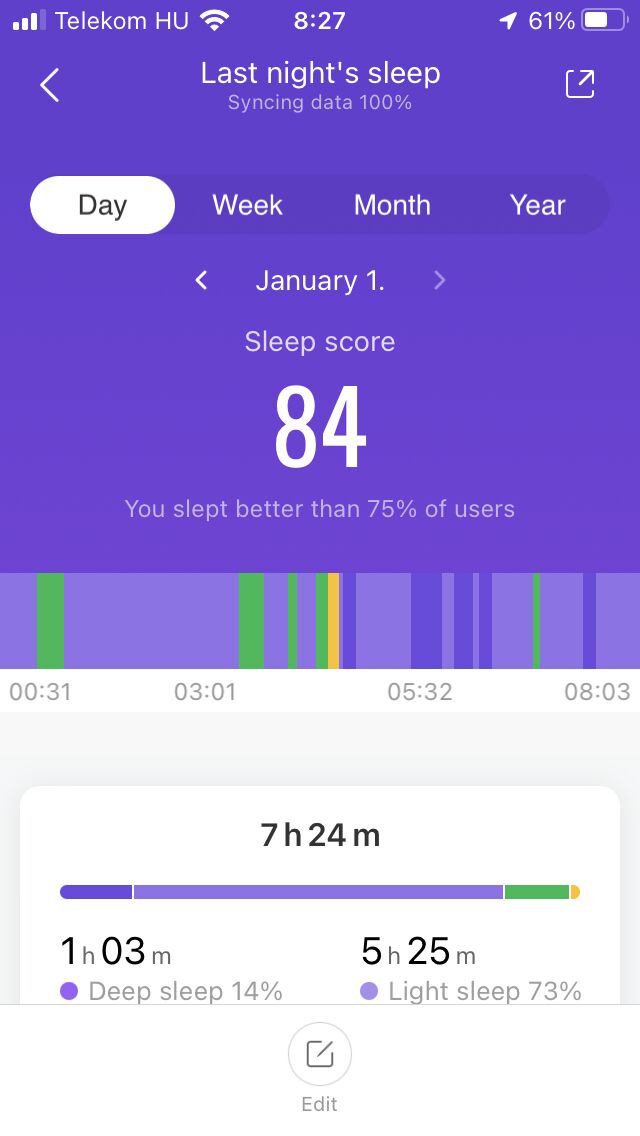The width and height of the screenshot is (640, 1136).
Task: Go to the next day after January 1
Action: click(439, 280)
